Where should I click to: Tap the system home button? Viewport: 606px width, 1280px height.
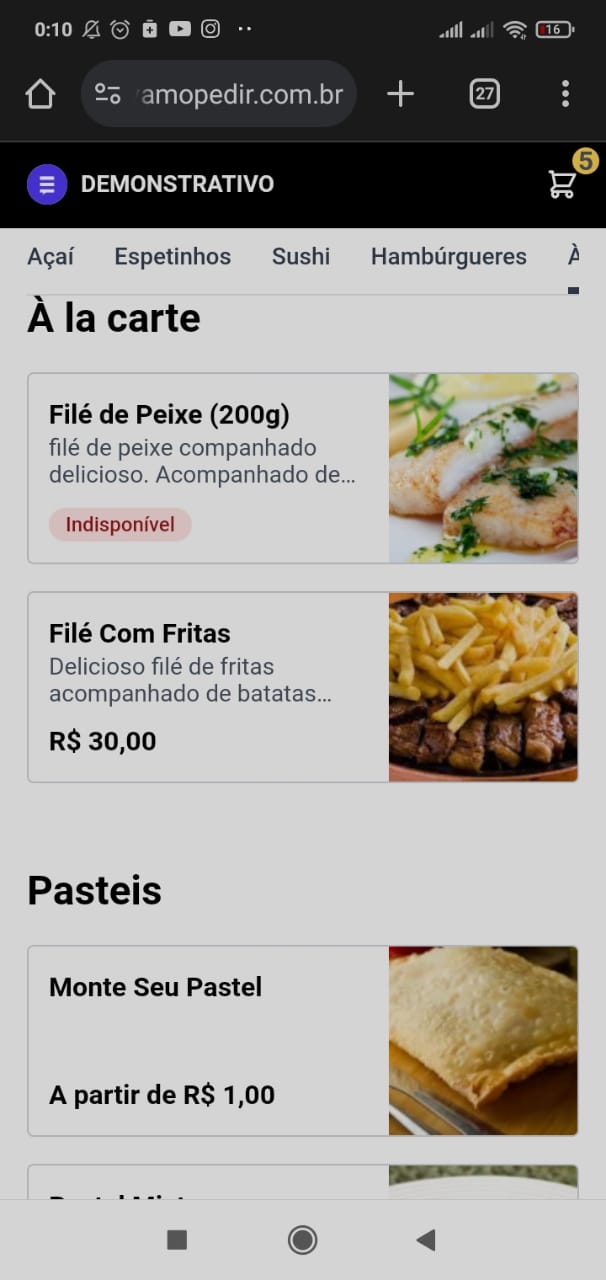pos(302,1240)
